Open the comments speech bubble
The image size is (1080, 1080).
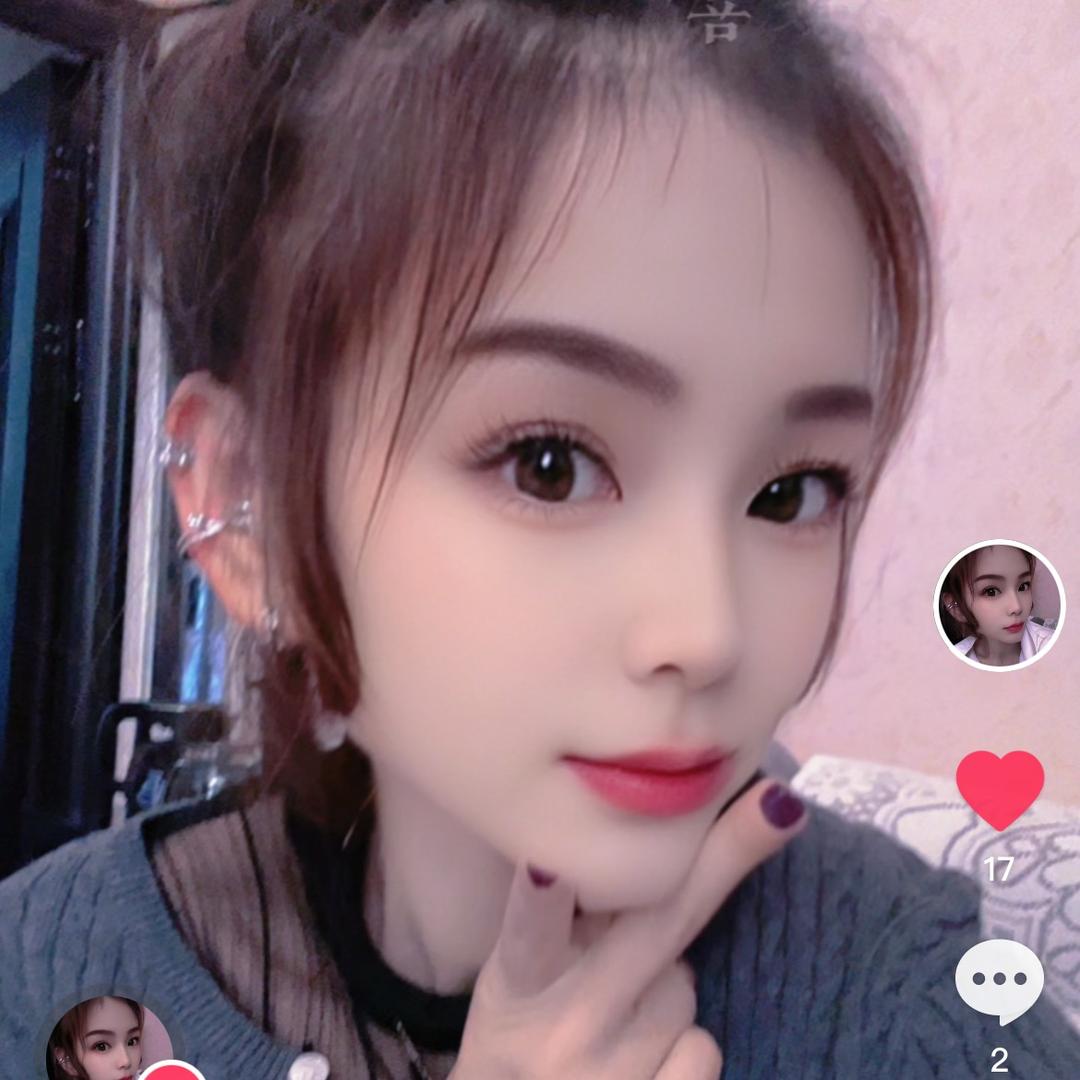999,980
